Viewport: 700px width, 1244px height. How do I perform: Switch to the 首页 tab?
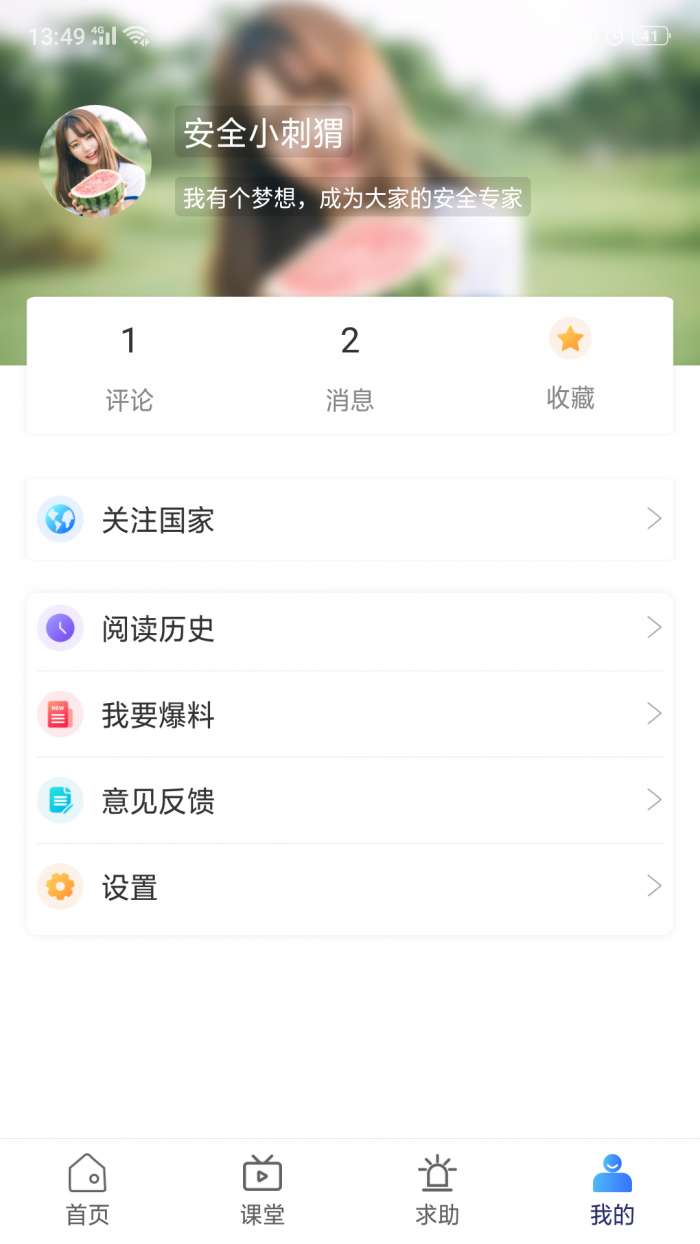[88, 1190]
